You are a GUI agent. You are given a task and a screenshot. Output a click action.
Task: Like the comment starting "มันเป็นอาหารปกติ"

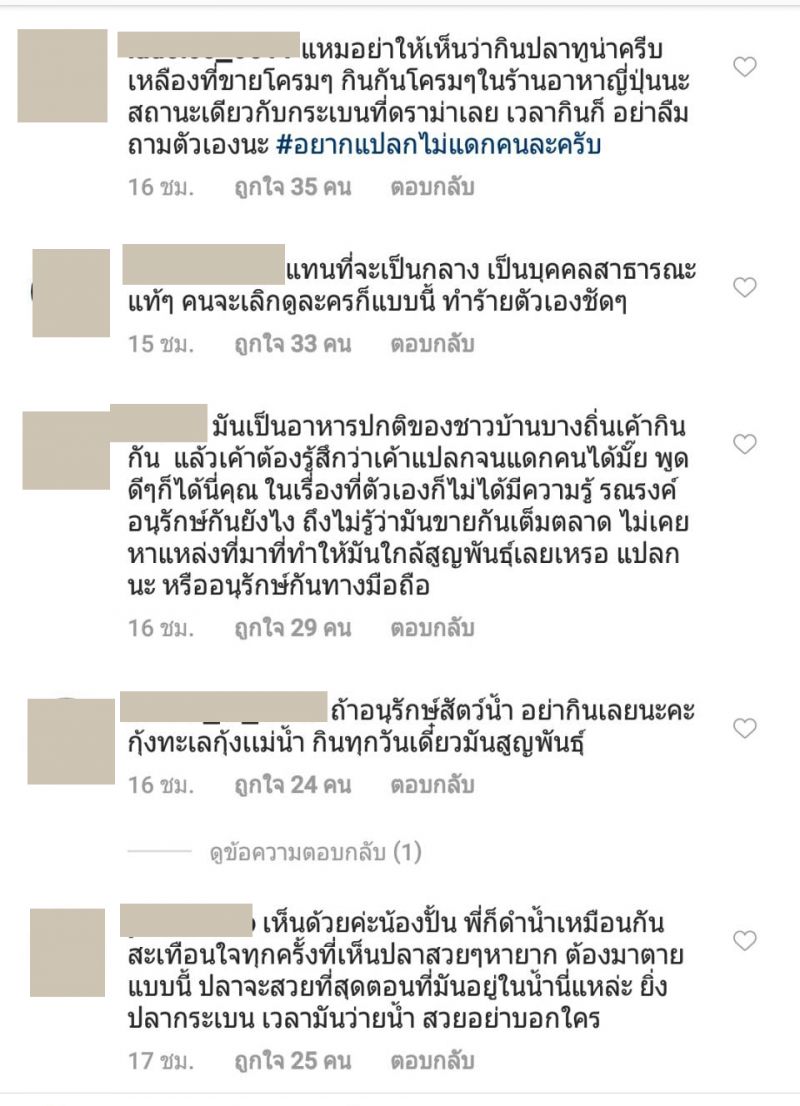point(745,443)
